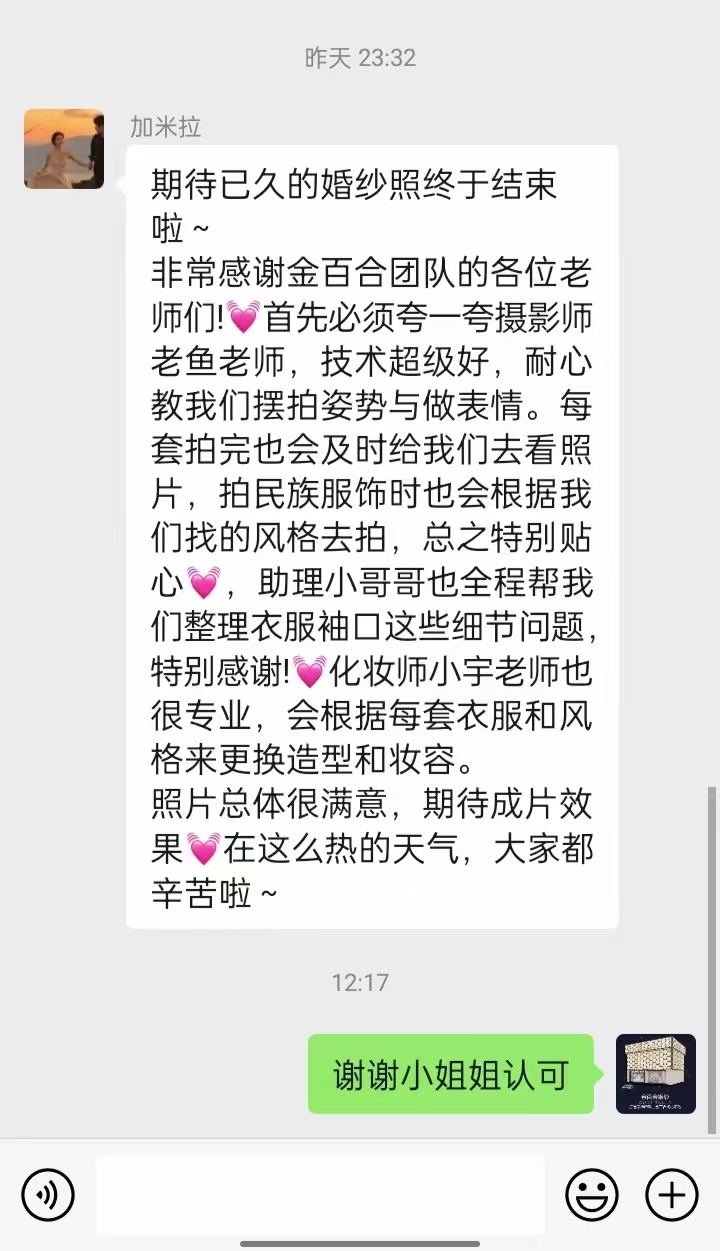Open the emoji sticker panel

coord(592,1194)
